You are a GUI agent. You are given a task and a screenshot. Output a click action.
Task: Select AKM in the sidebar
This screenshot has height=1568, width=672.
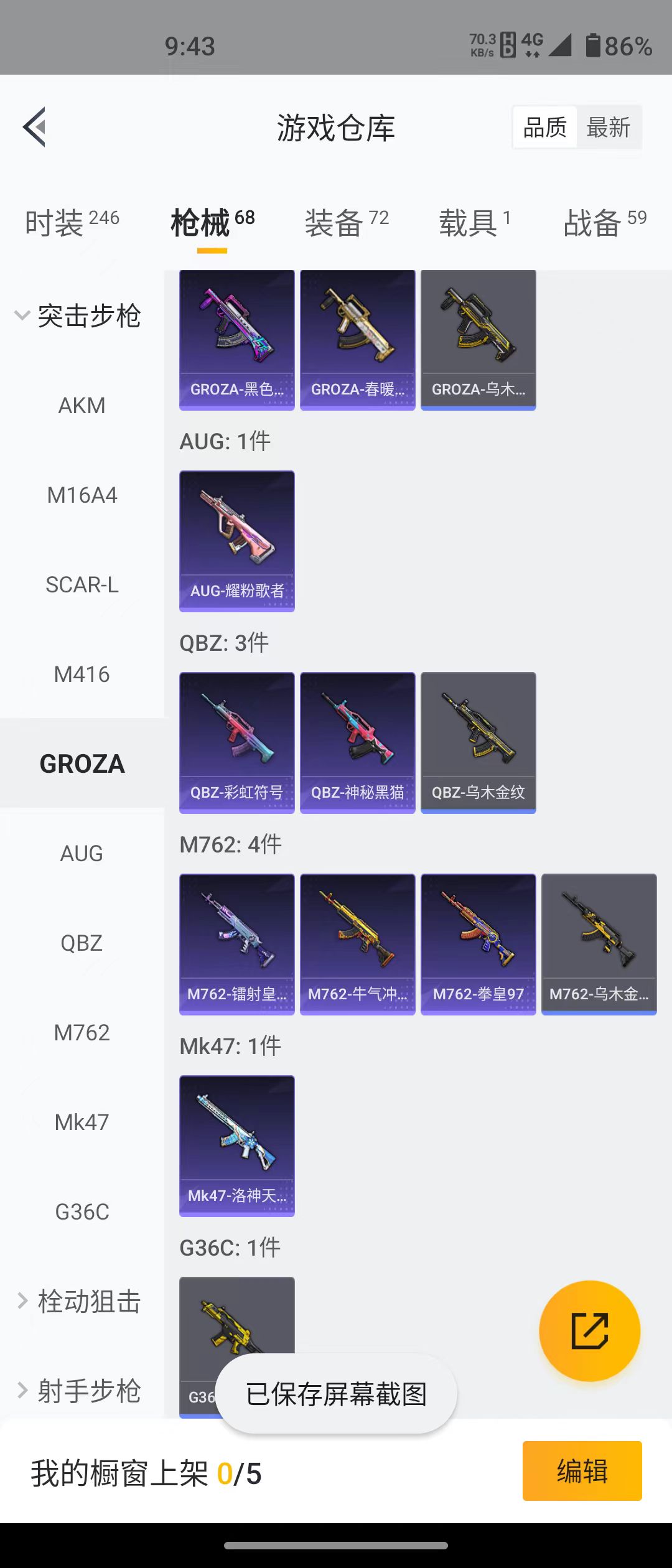(x=82, y=406)
